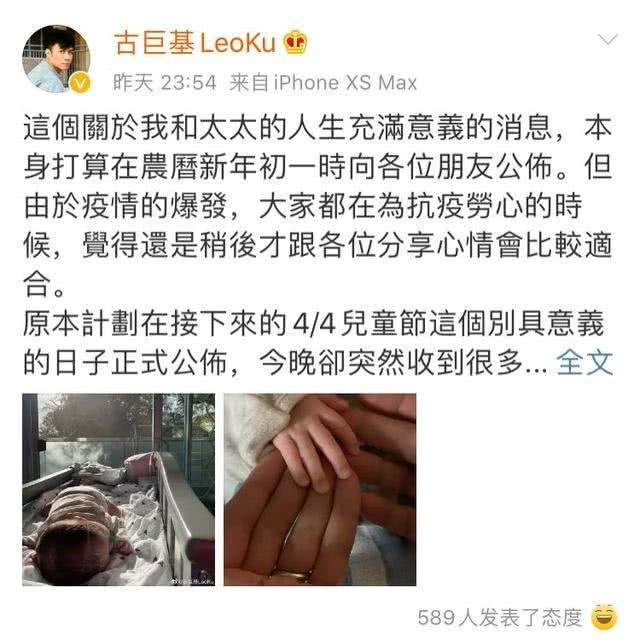Open the 589人发表了态度 reactions

[500, 617]
